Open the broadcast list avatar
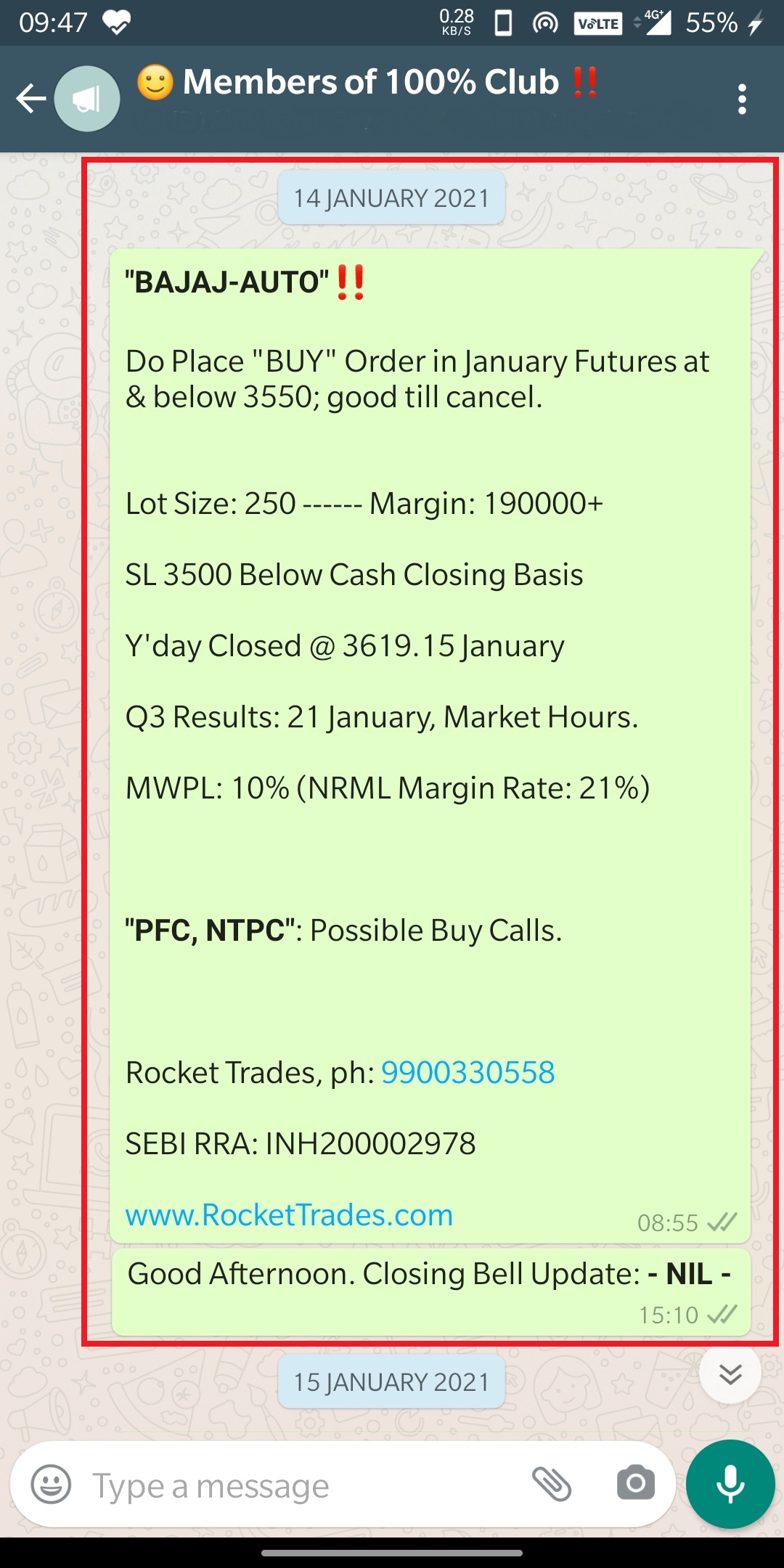 pos(87,99)
